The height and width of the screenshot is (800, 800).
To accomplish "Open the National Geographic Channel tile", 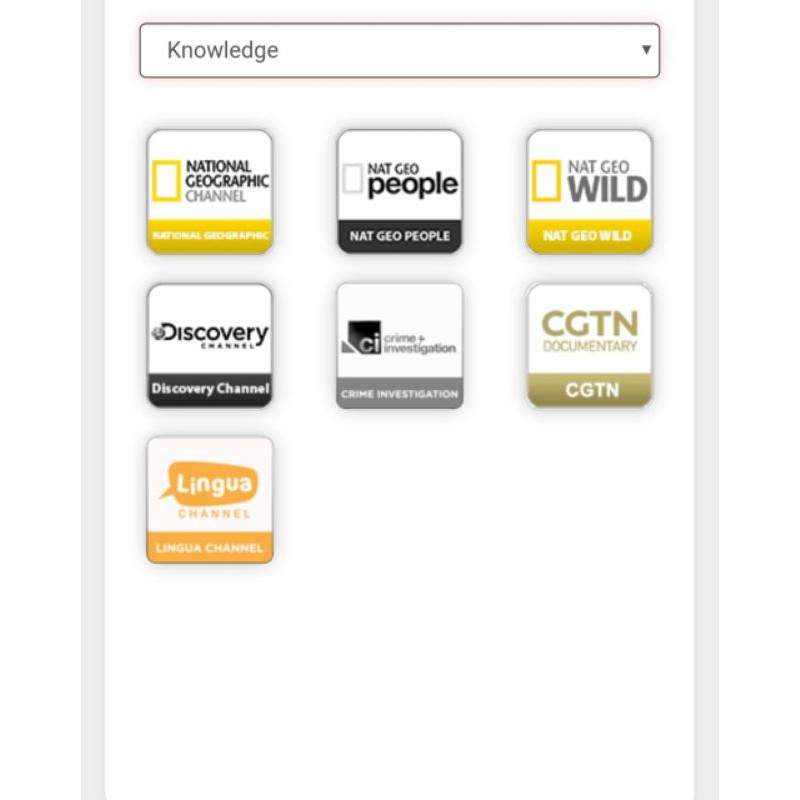I will coord(210,191).
